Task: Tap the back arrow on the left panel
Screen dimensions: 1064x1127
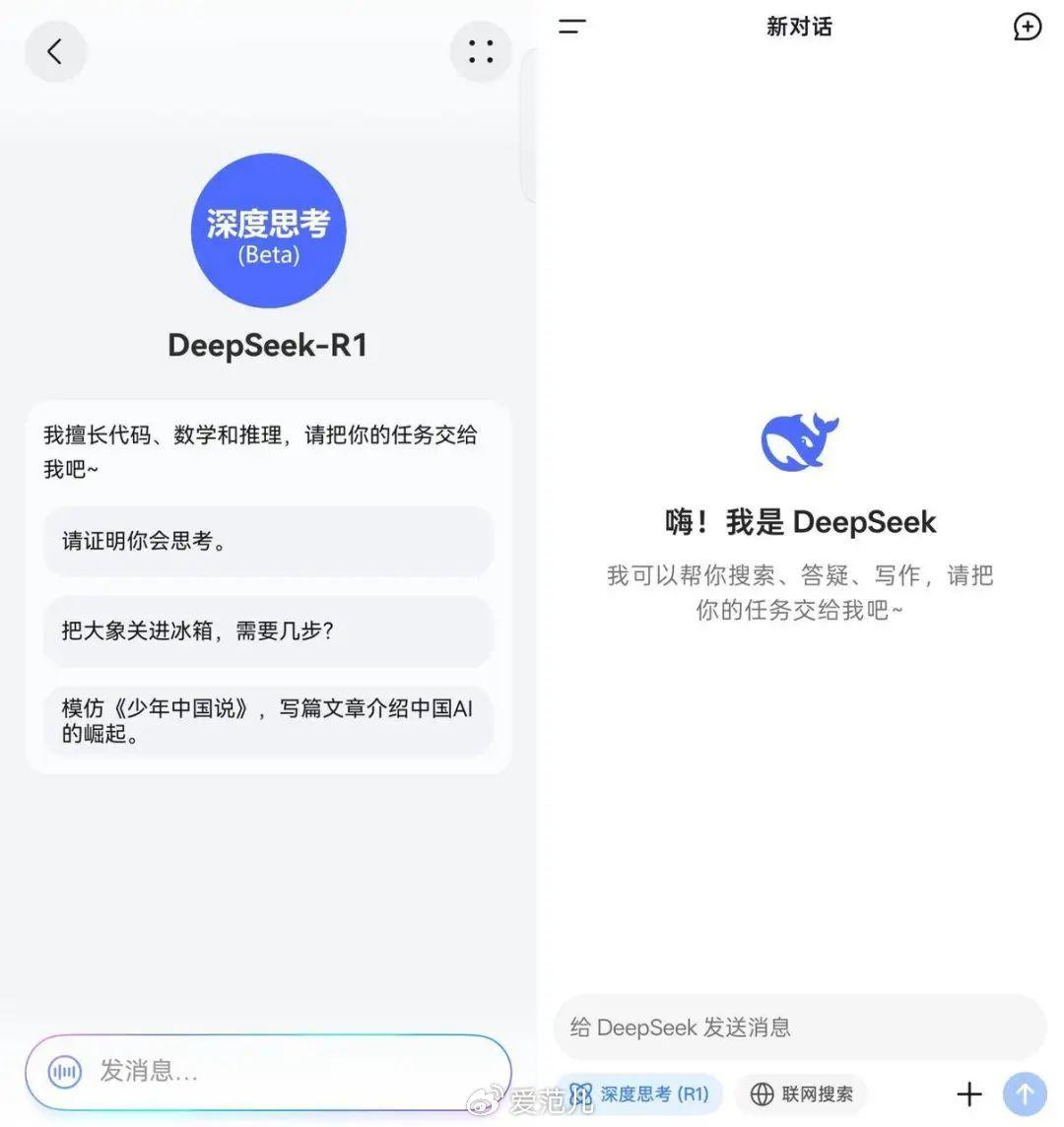Action: [x=55, y=52]
